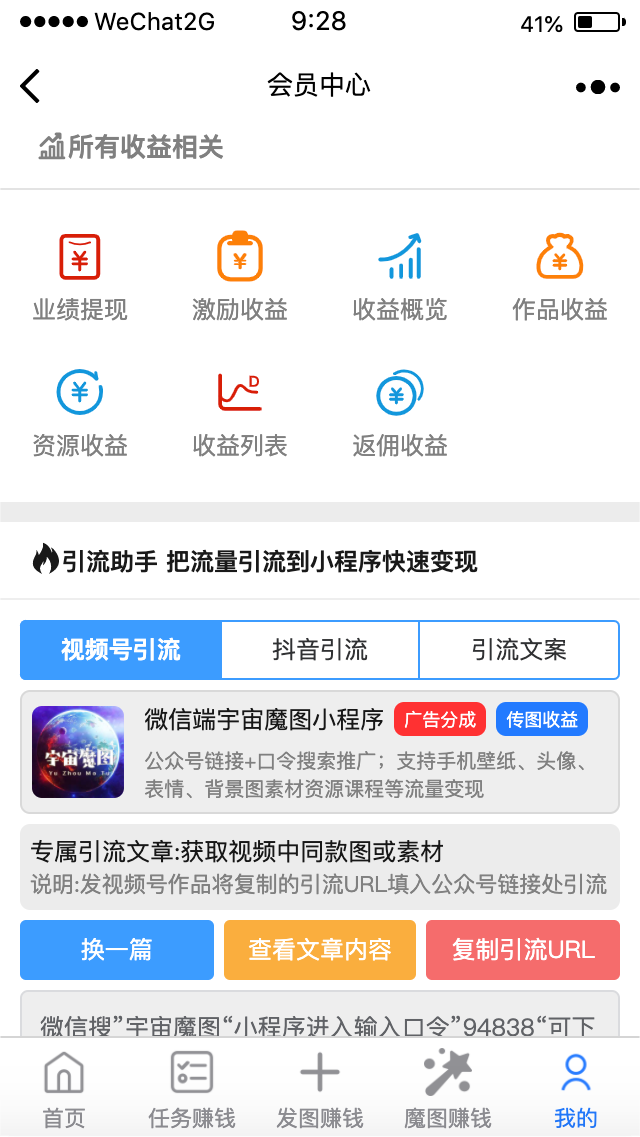Tap 换一篇 to change article

117,949
